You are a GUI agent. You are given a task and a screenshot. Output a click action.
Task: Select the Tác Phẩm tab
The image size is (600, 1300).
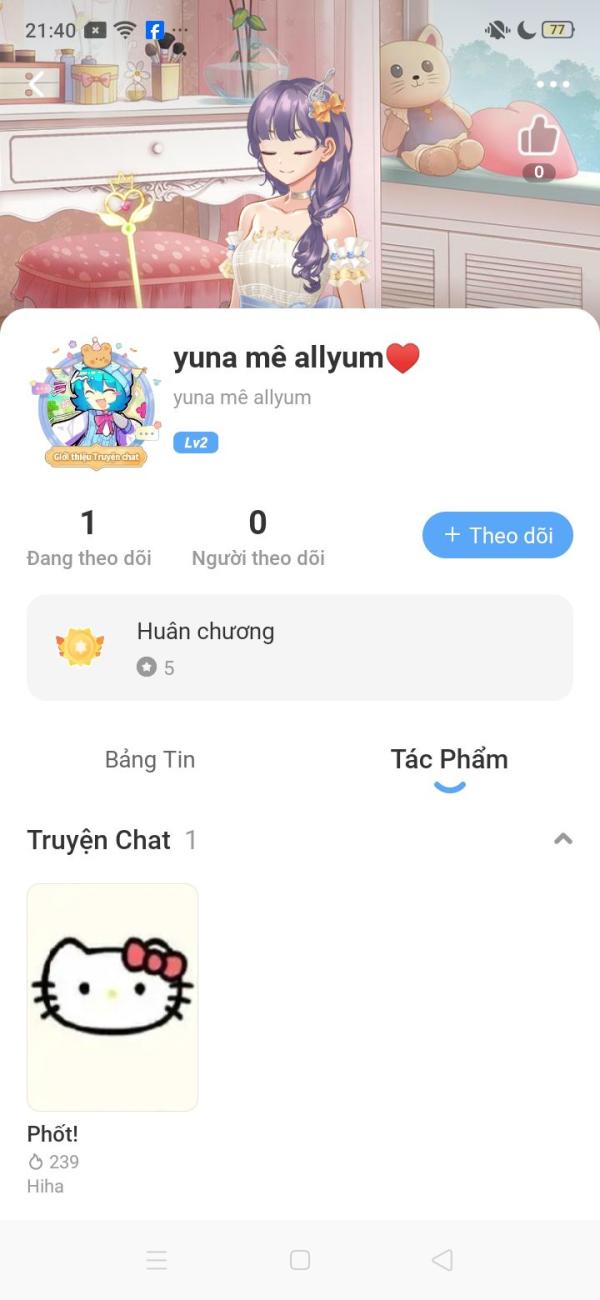449,759
